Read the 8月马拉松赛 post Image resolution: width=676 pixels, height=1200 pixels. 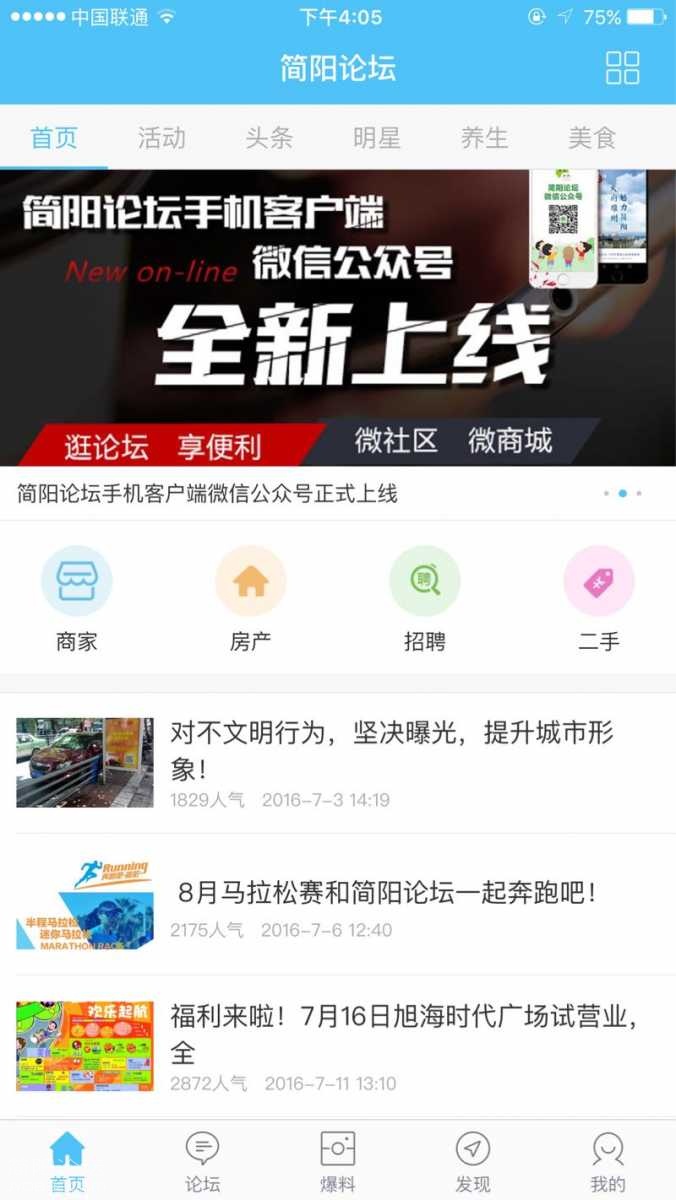coord(390,892)
